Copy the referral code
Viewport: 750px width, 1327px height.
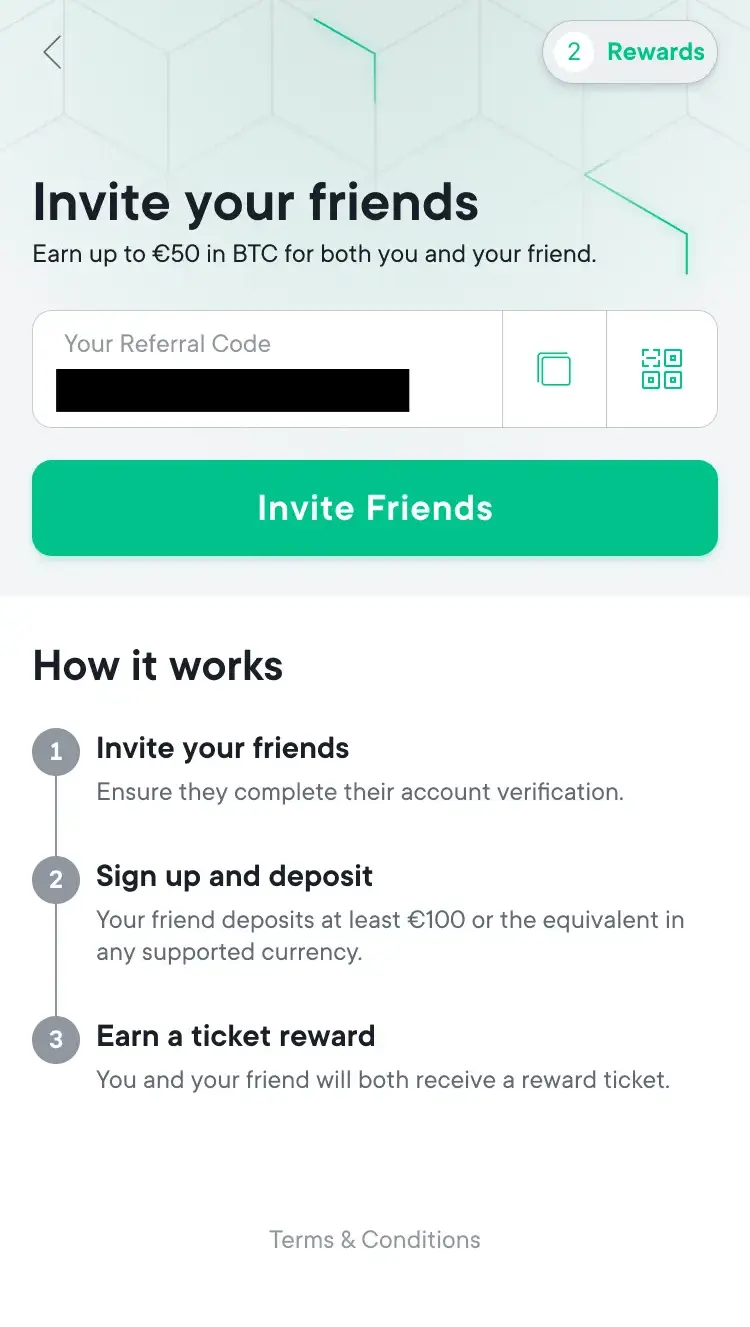tap(554, 369)
